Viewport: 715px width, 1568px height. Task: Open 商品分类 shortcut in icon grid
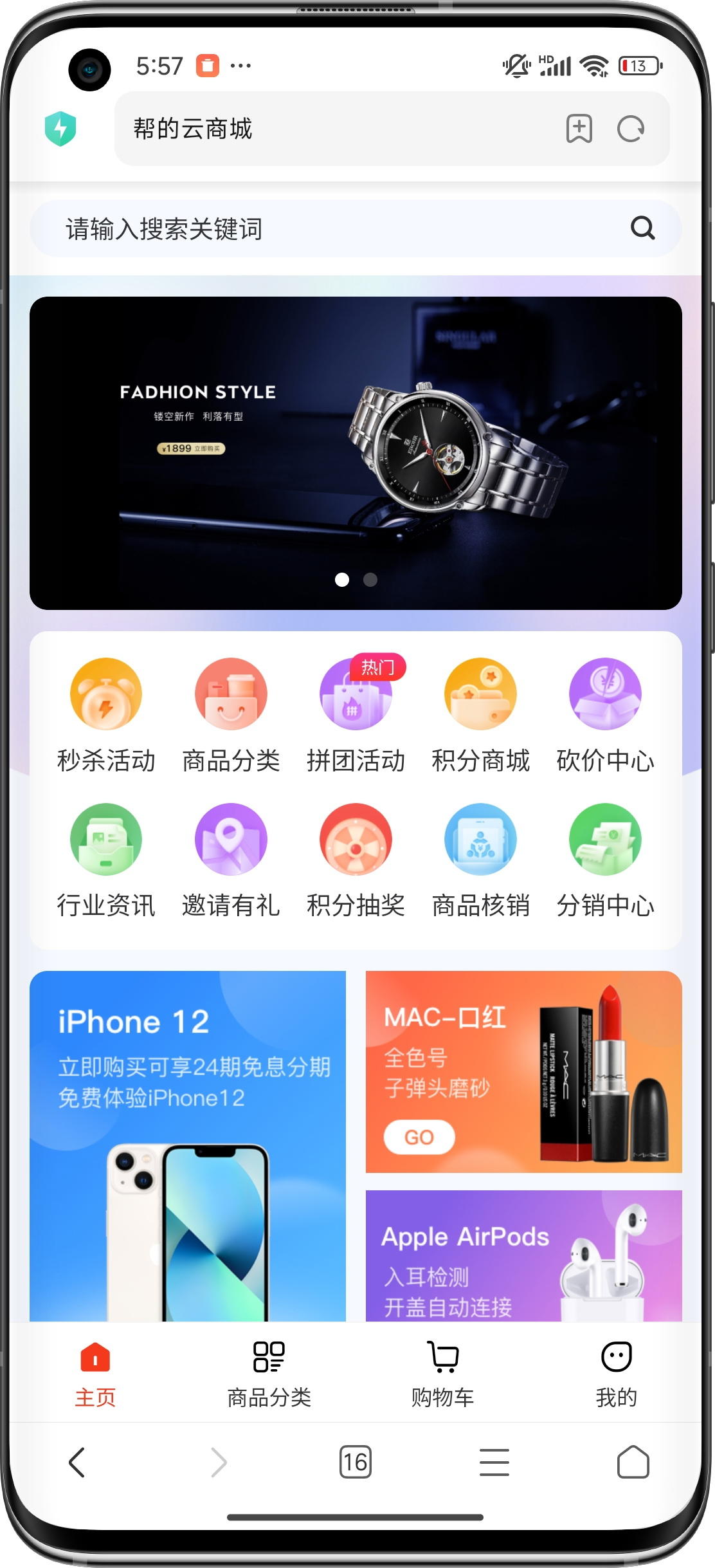click(231, 715)
